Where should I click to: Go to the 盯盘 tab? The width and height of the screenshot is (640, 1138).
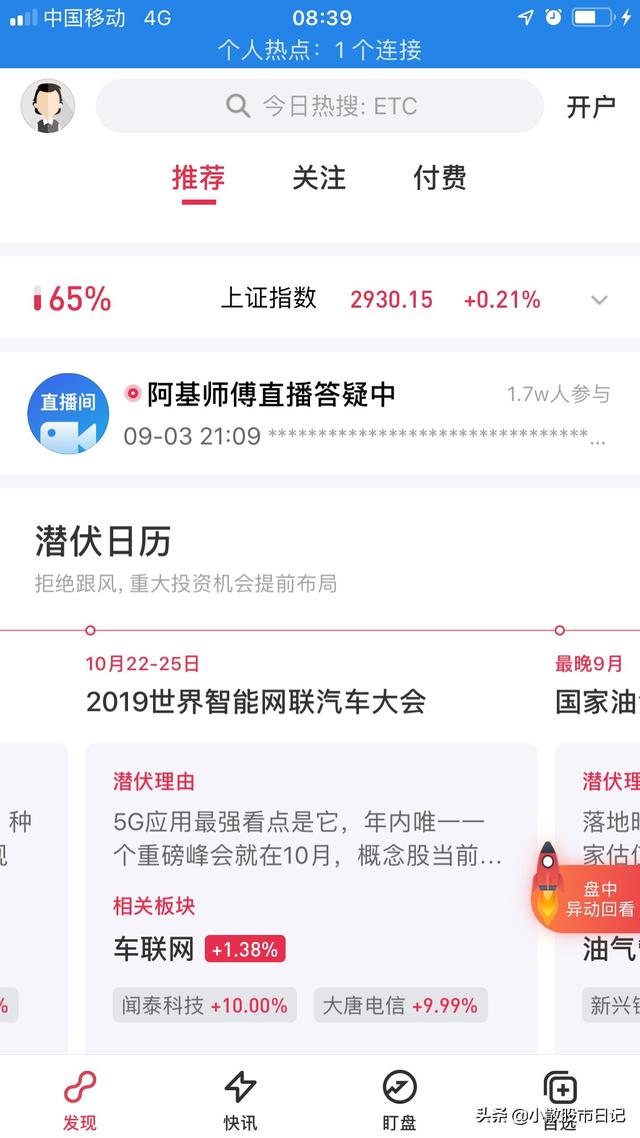[400, 1098]
